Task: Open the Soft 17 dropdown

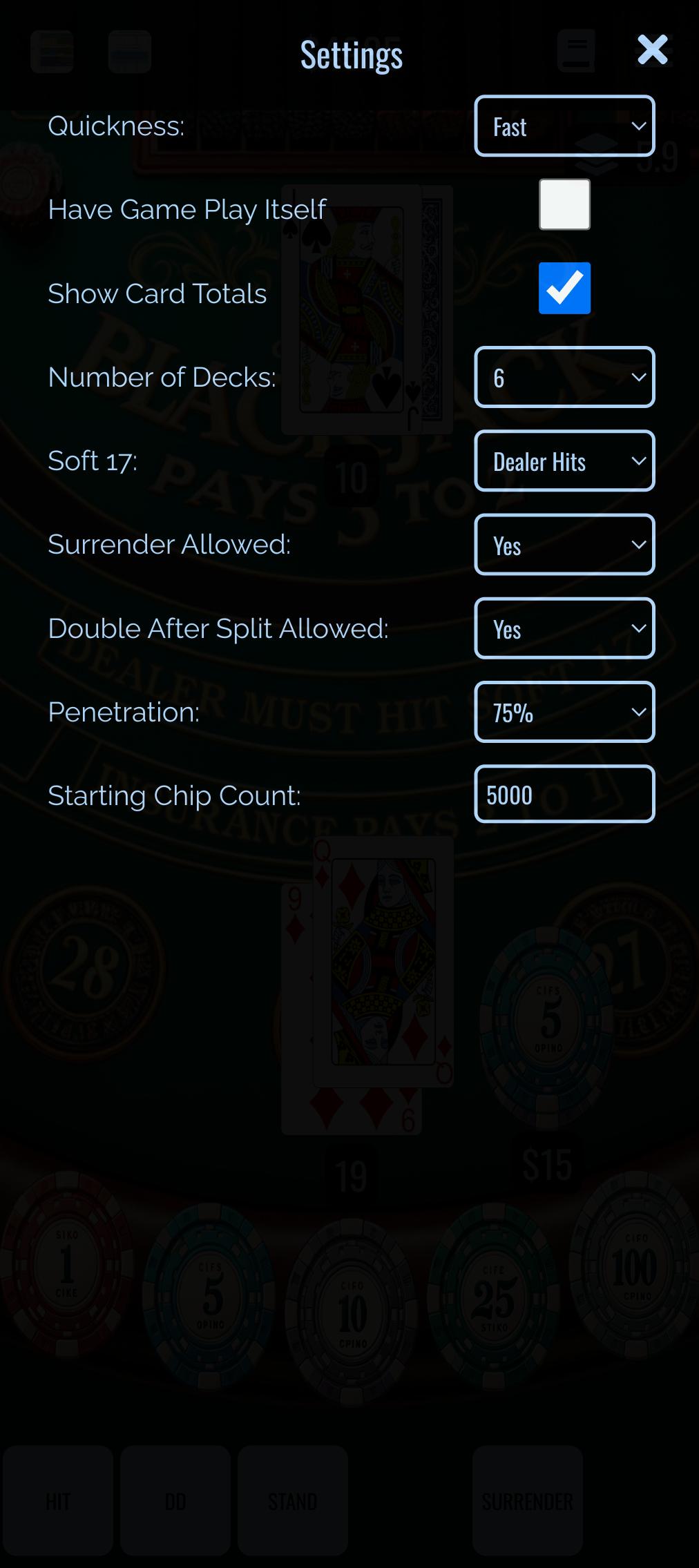Action: [x=564, y=461]
